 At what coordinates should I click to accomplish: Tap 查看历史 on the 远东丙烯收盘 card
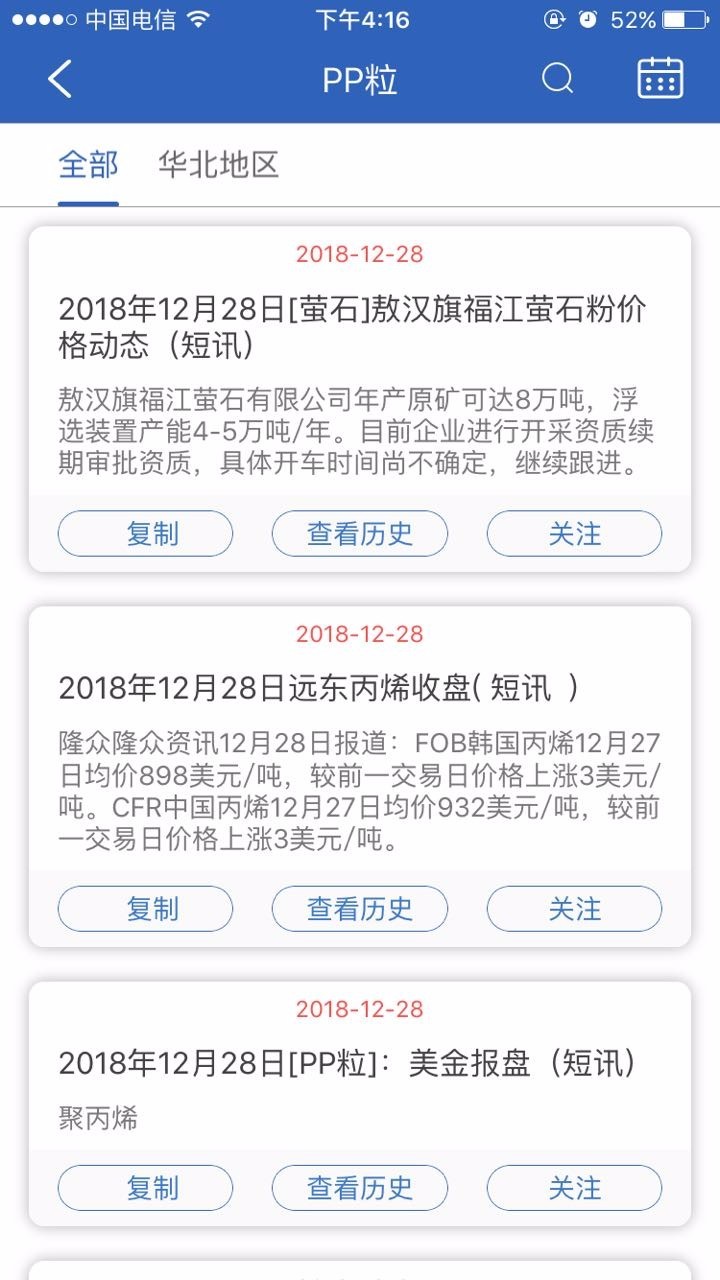coord(360,909)
